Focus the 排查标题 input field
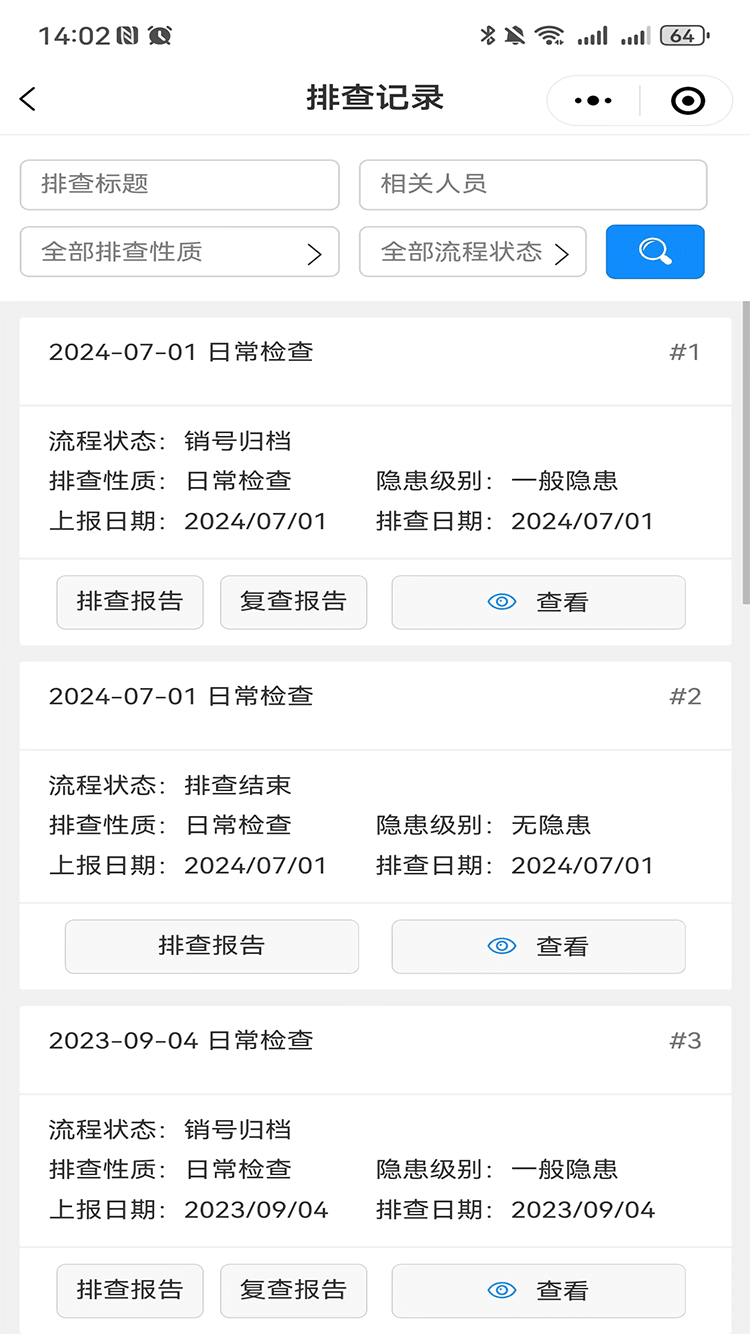The image size is (750, 1334). tap(180, 185)
